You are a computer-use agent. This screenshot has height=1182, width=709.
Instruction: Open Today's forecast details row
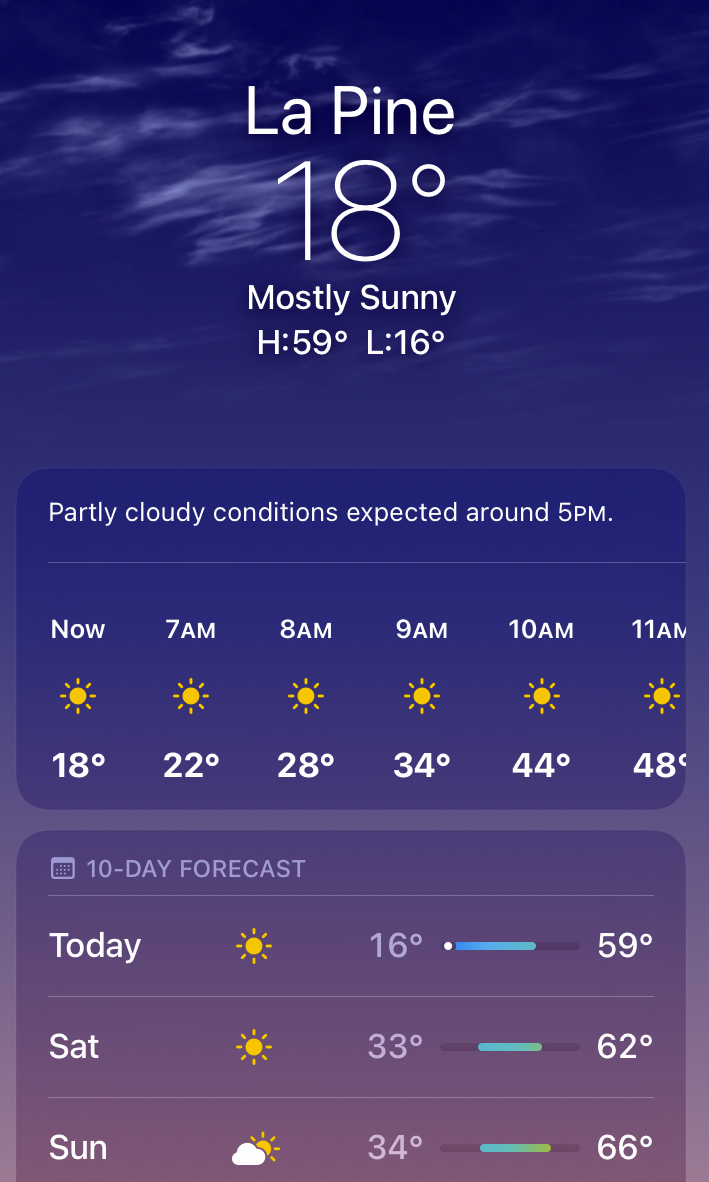pos(350,945)
